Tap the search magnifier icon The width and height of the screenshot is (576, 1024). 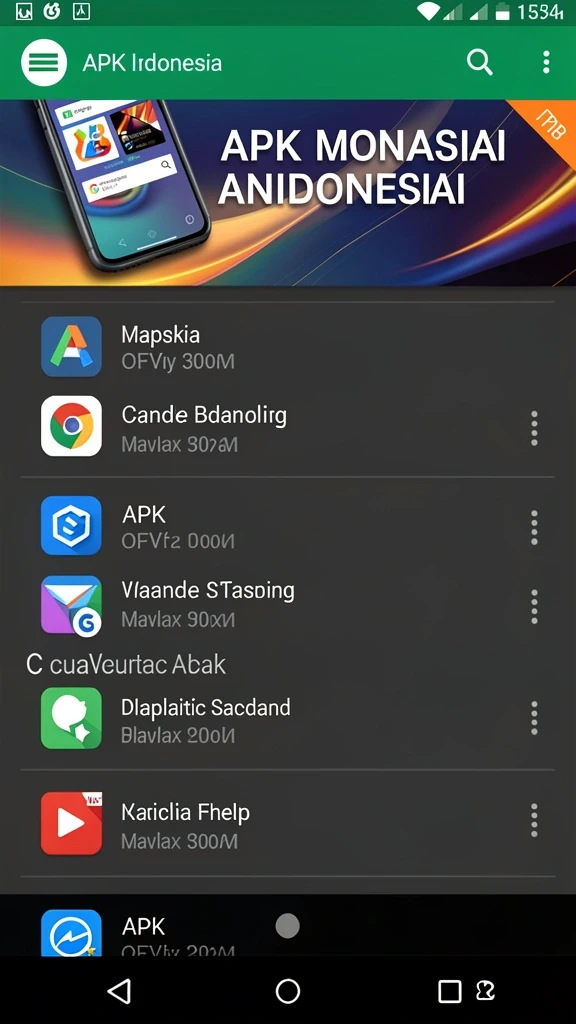tap(479, 63)
